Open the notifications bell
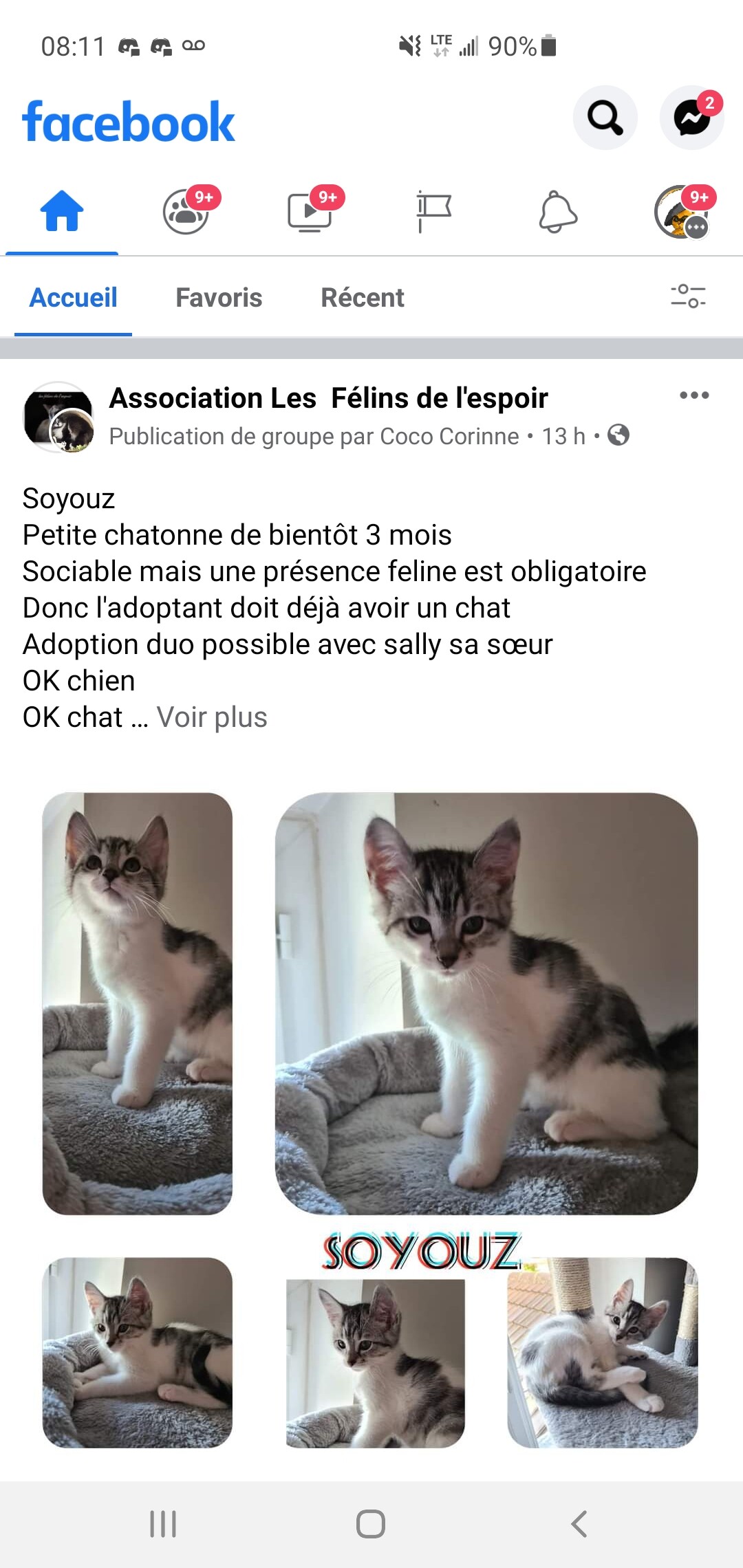This screenshot has height=1568, width=743. [x=557, y=211]
